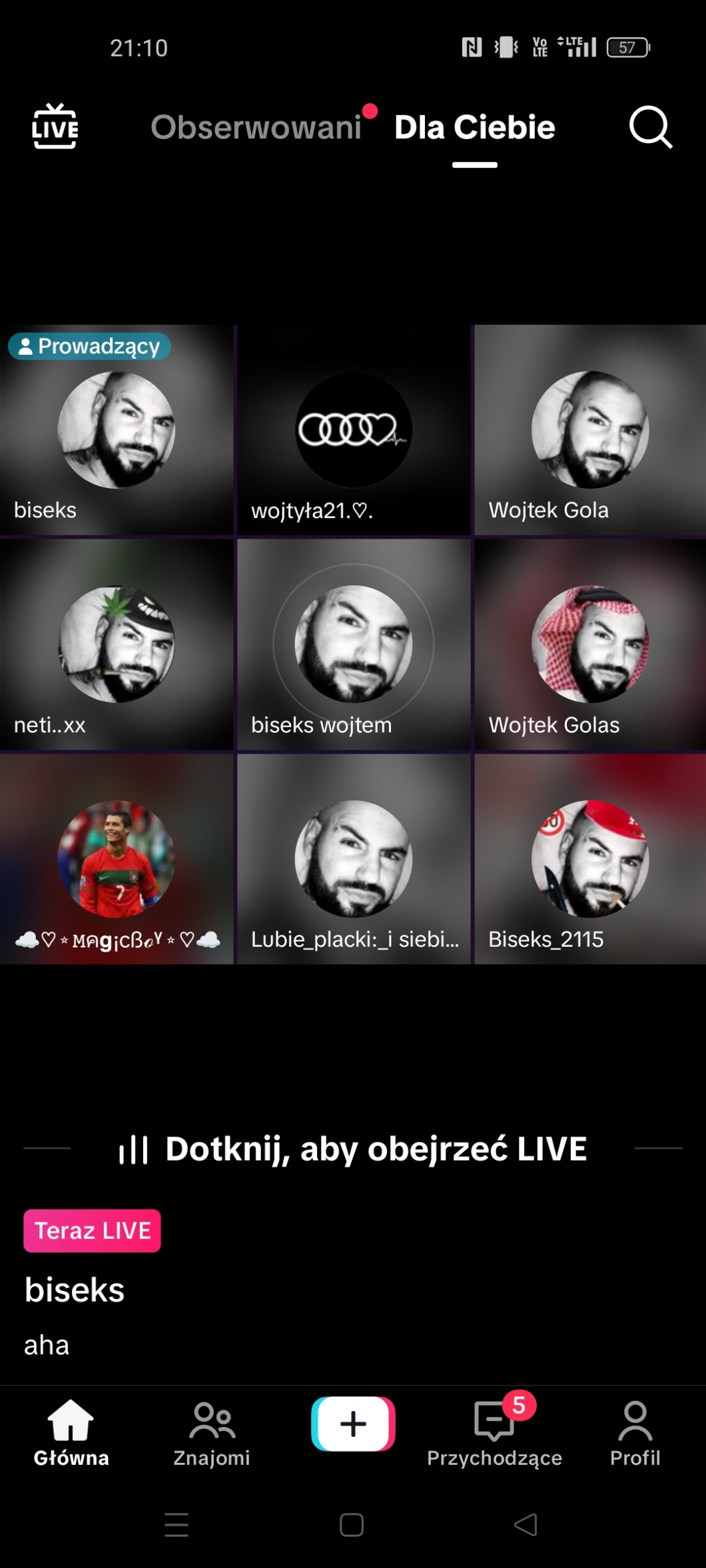The image size is (706, 1568).
Task: Go to the Profil tab
Action: [635, 1433]
